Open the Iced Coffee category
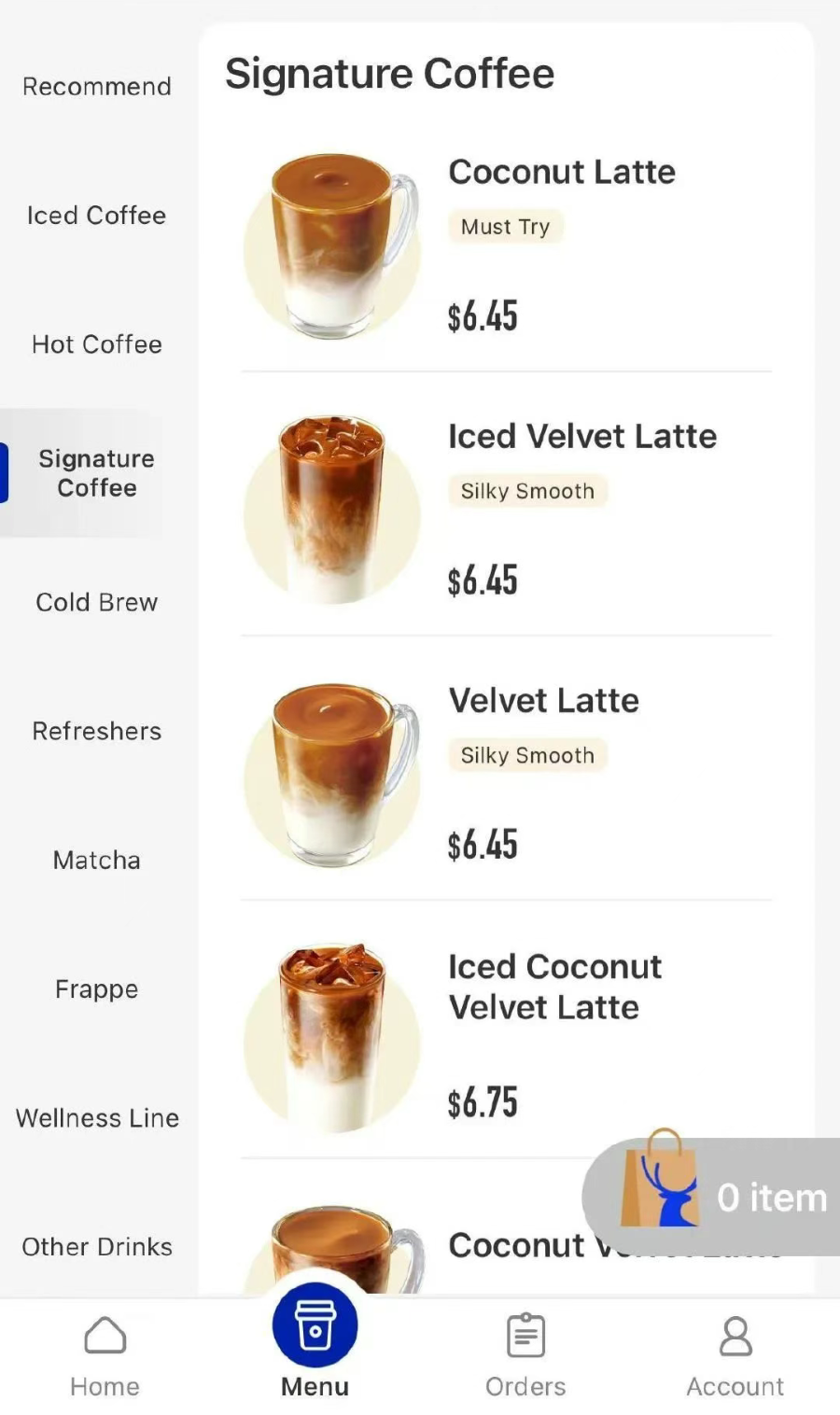The image size is (840, 1415). 97,216
